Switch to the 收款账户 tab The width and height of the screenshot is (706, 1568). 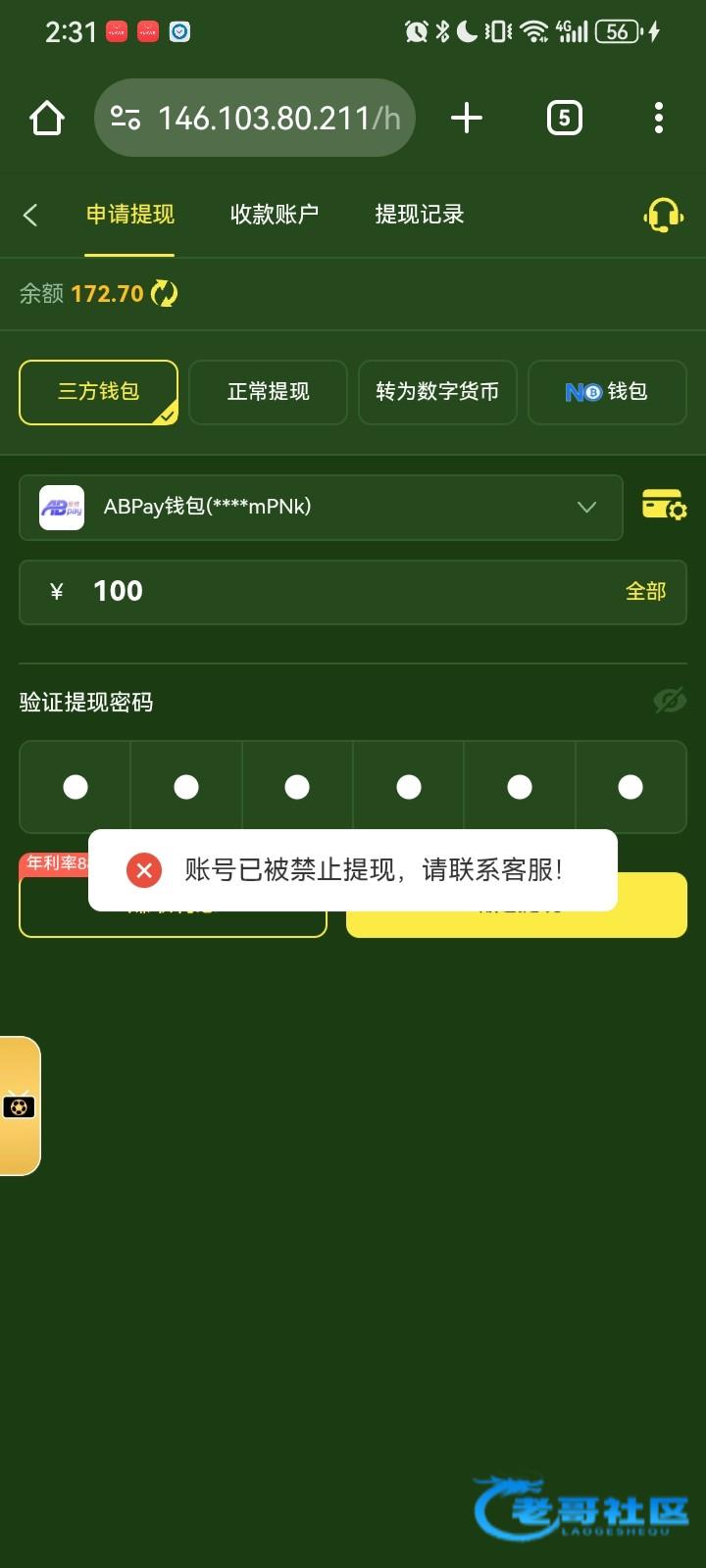[275, 215]
